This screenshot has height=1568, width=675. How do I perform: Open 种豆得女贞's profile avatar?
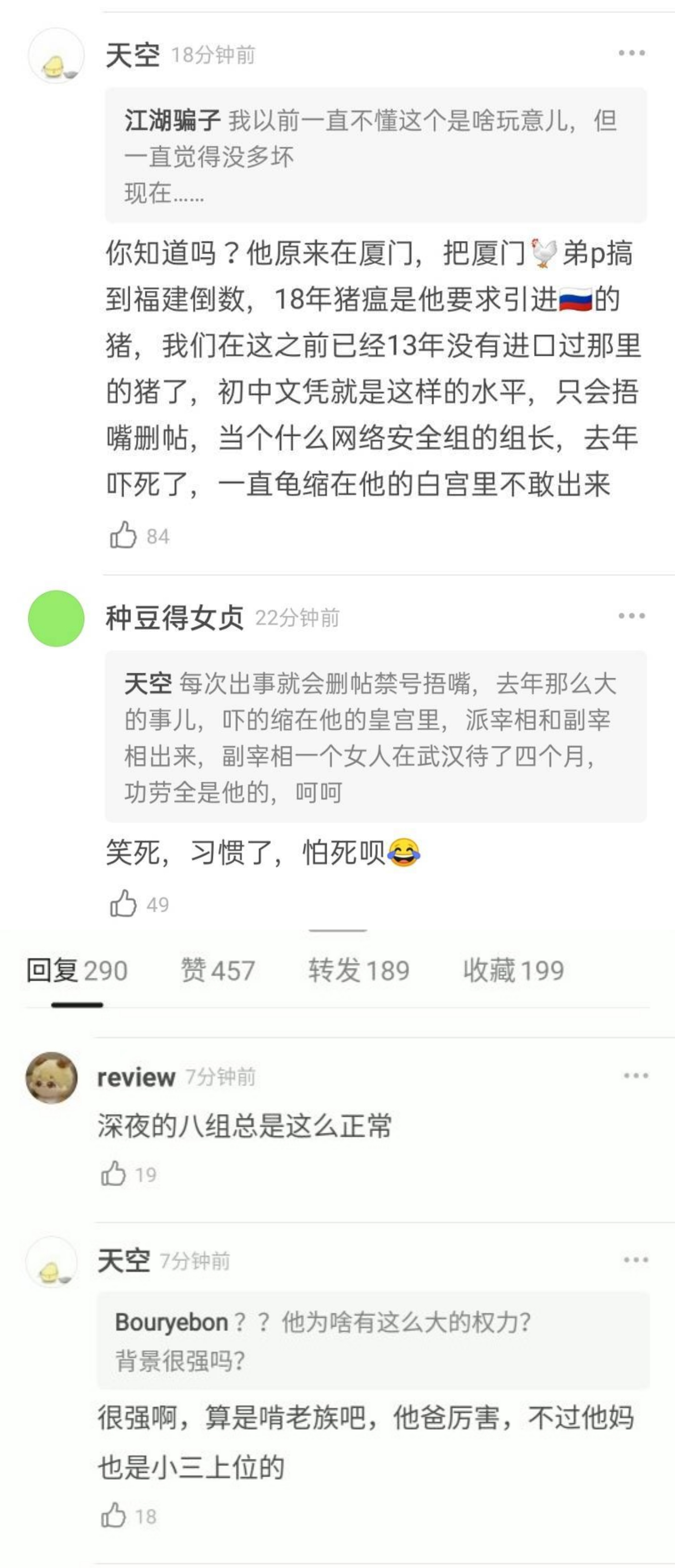[56, 618]
